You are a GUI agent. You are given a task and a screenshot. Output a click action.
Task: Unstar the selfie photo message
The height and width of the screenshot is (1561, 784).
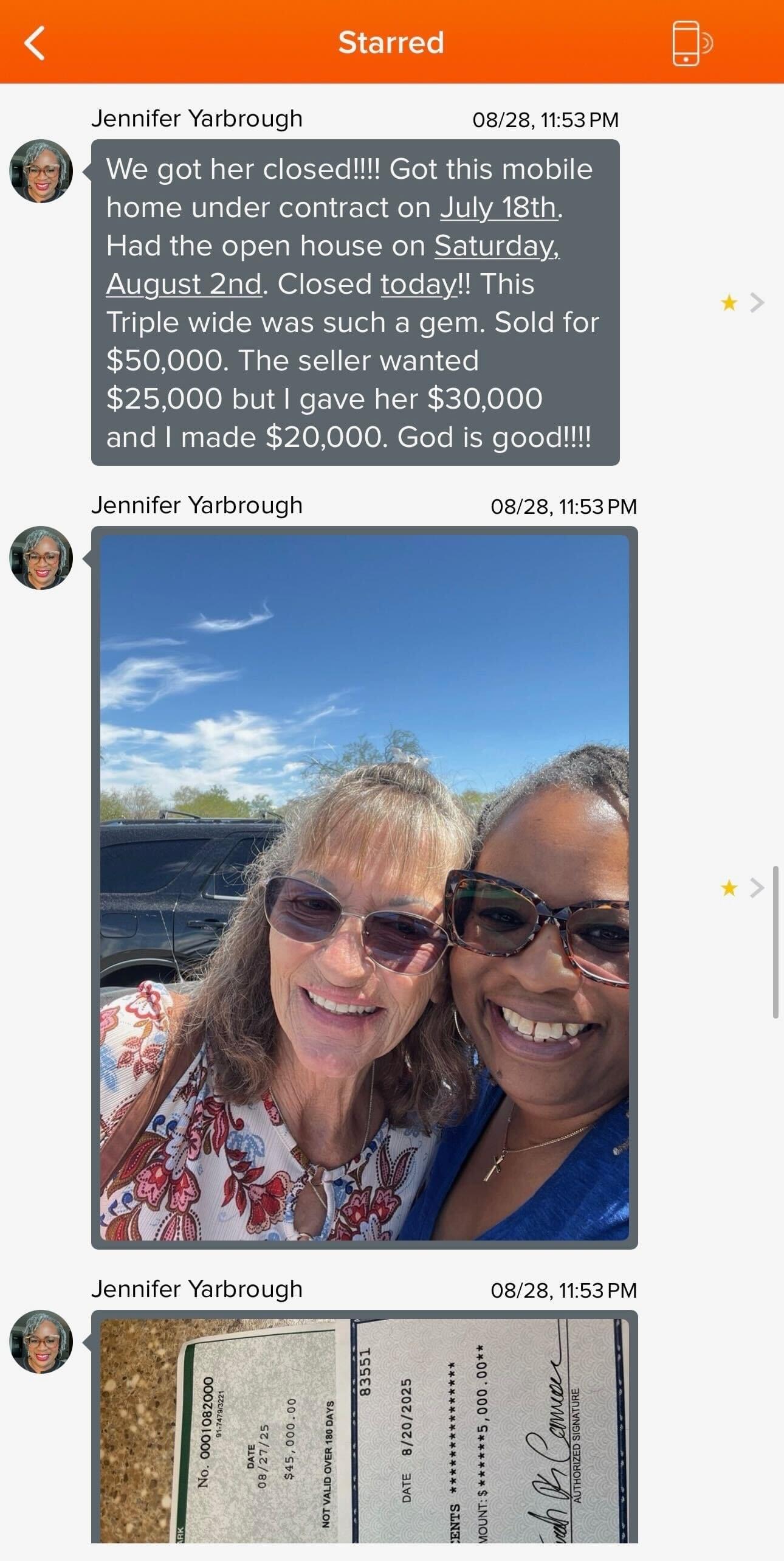729,888
